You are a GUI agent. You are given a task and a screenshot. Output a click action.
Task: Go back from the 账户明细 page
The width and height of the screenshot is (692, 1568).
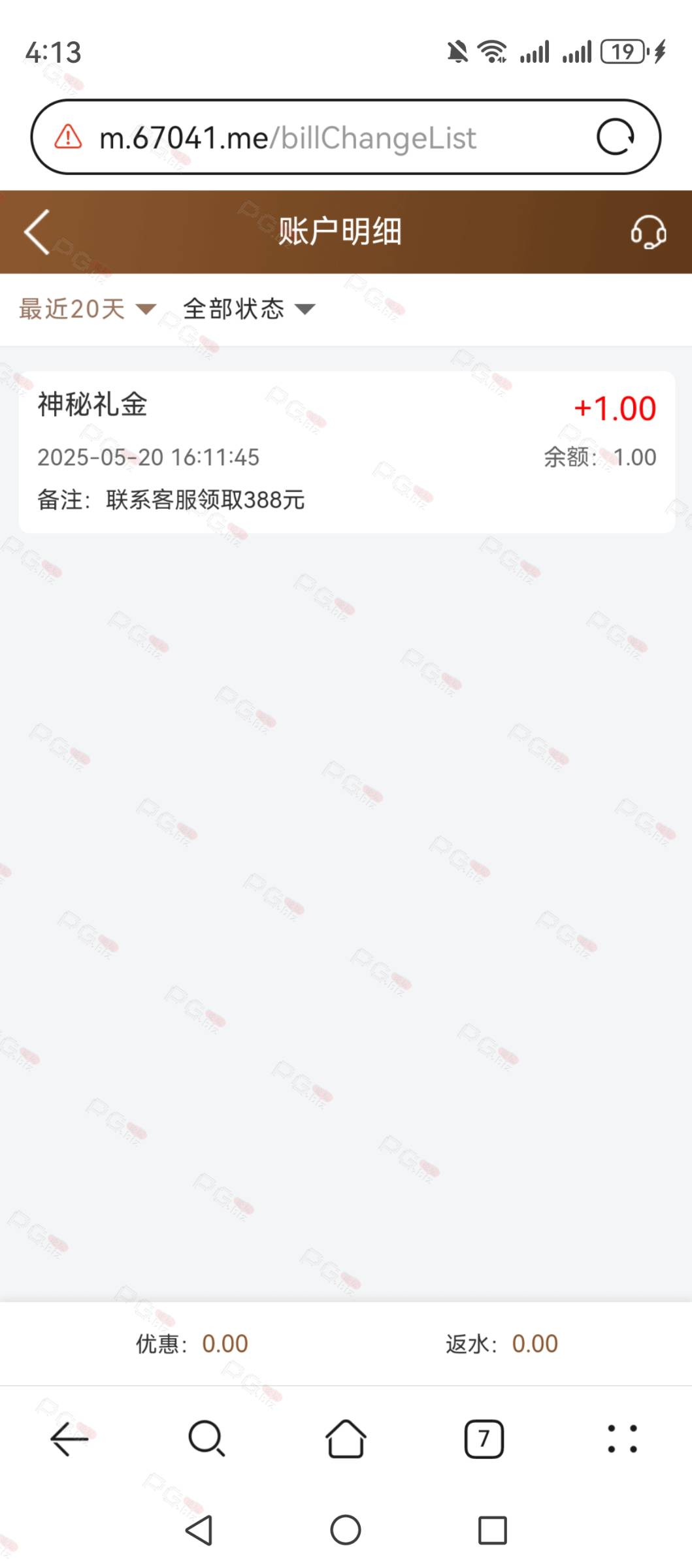37,232
